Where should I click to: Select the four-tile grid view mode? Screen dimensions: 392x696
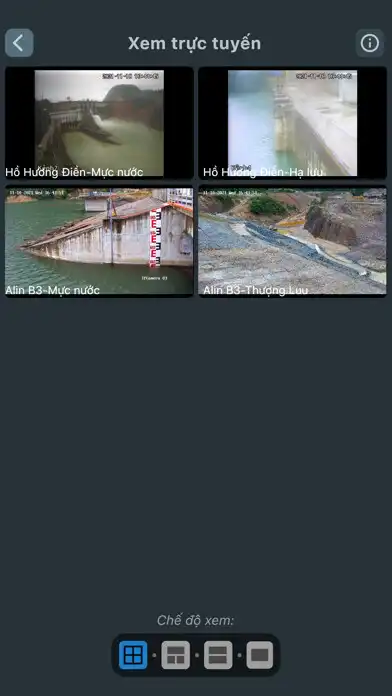(133, 655)
